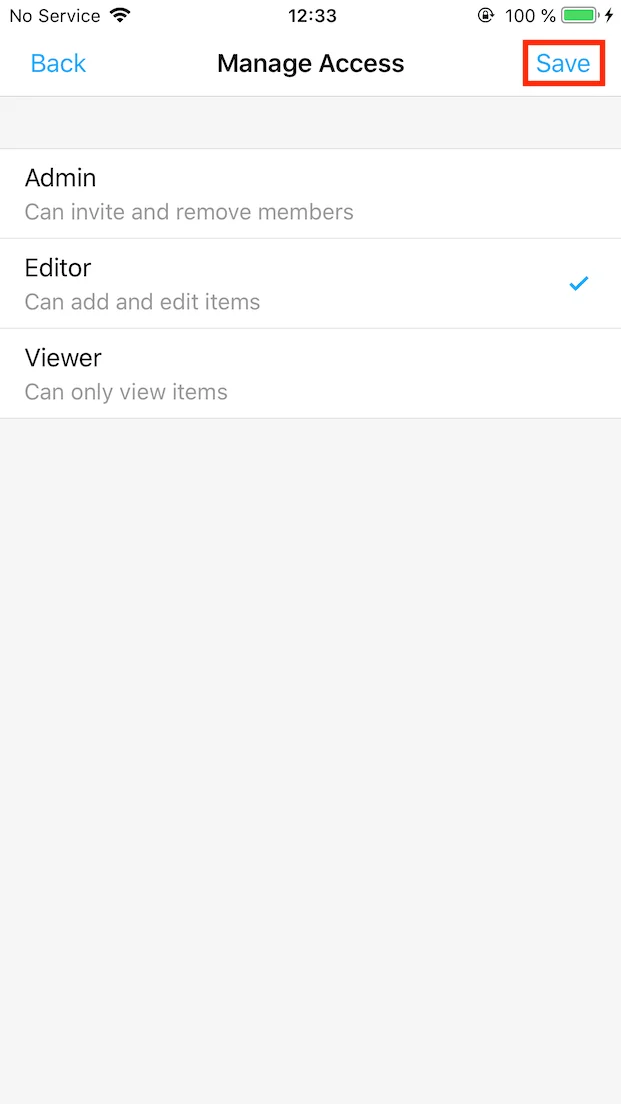The width and height of the screenshot is (621, 1104).
Task: Save the access changes
Action: 563,64
